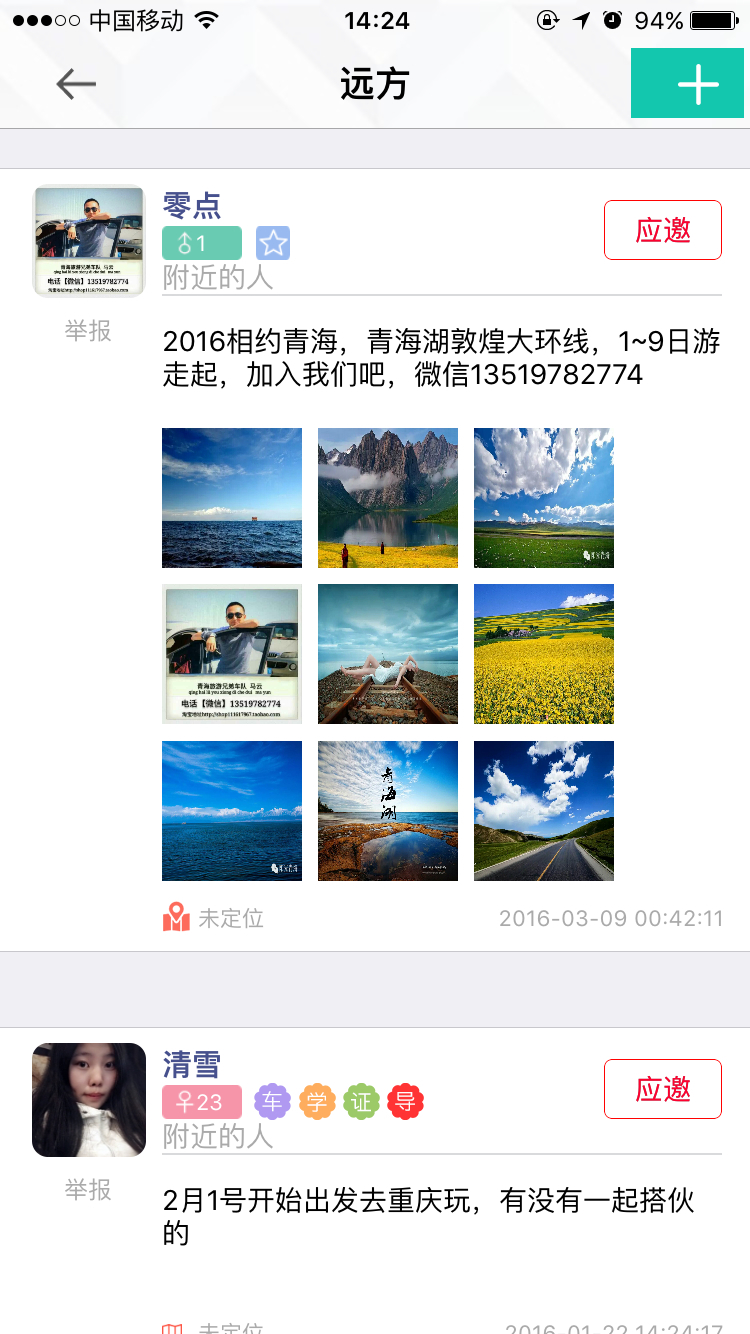
Task: Open 零点's profile avatar
Action: [89, 241]
